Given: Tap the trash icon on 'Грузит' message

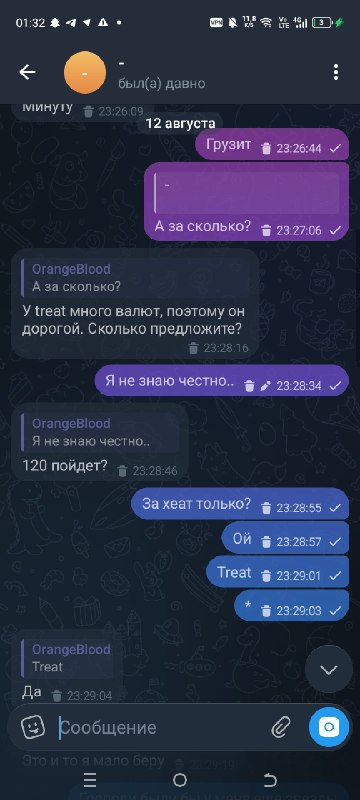Looking at the screenshot, I should click(x=266, y=148).
